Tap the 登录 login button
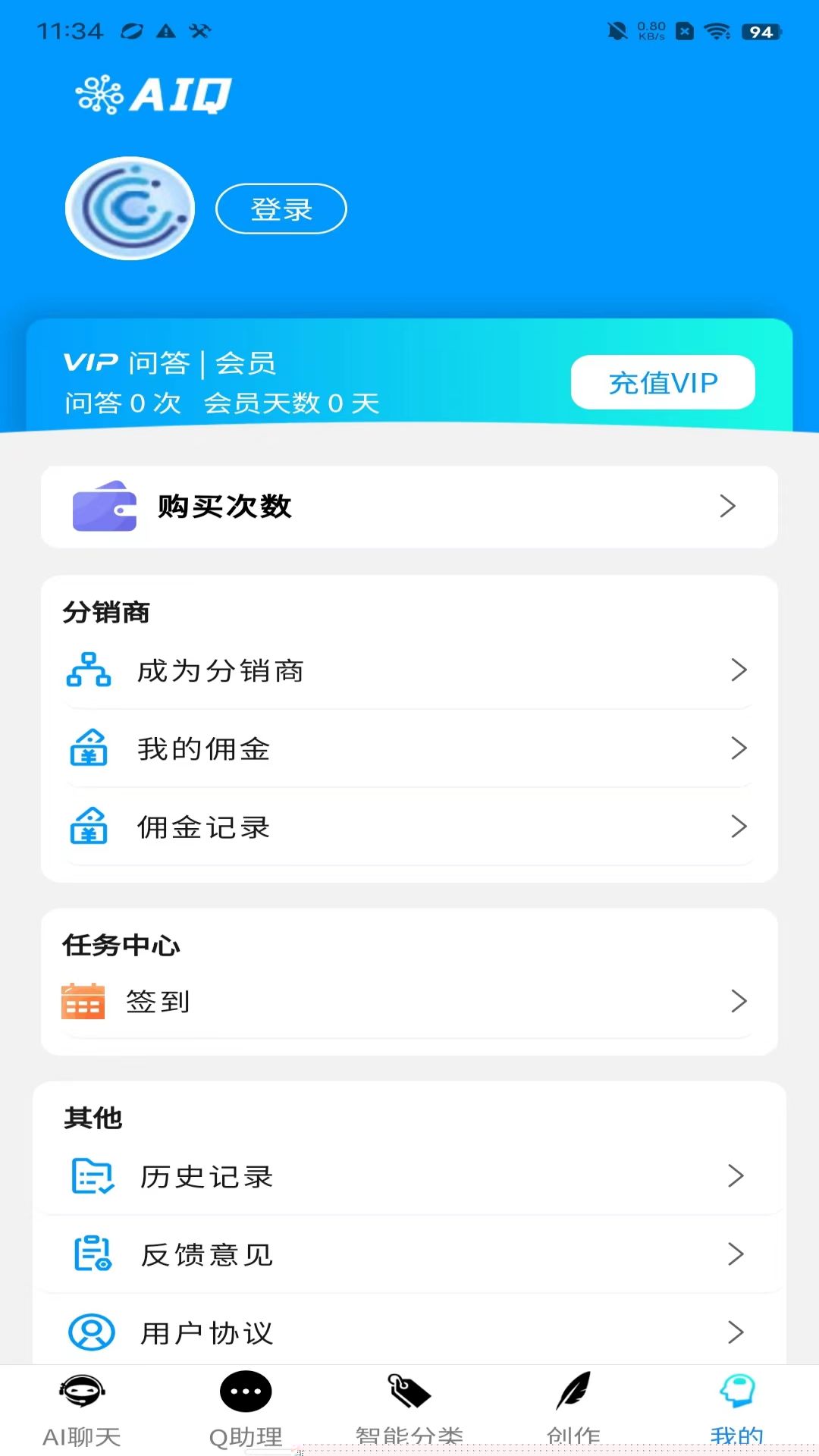Image resolution: width=819 pixels, height=1456 pixels. (x=281, y=209)
